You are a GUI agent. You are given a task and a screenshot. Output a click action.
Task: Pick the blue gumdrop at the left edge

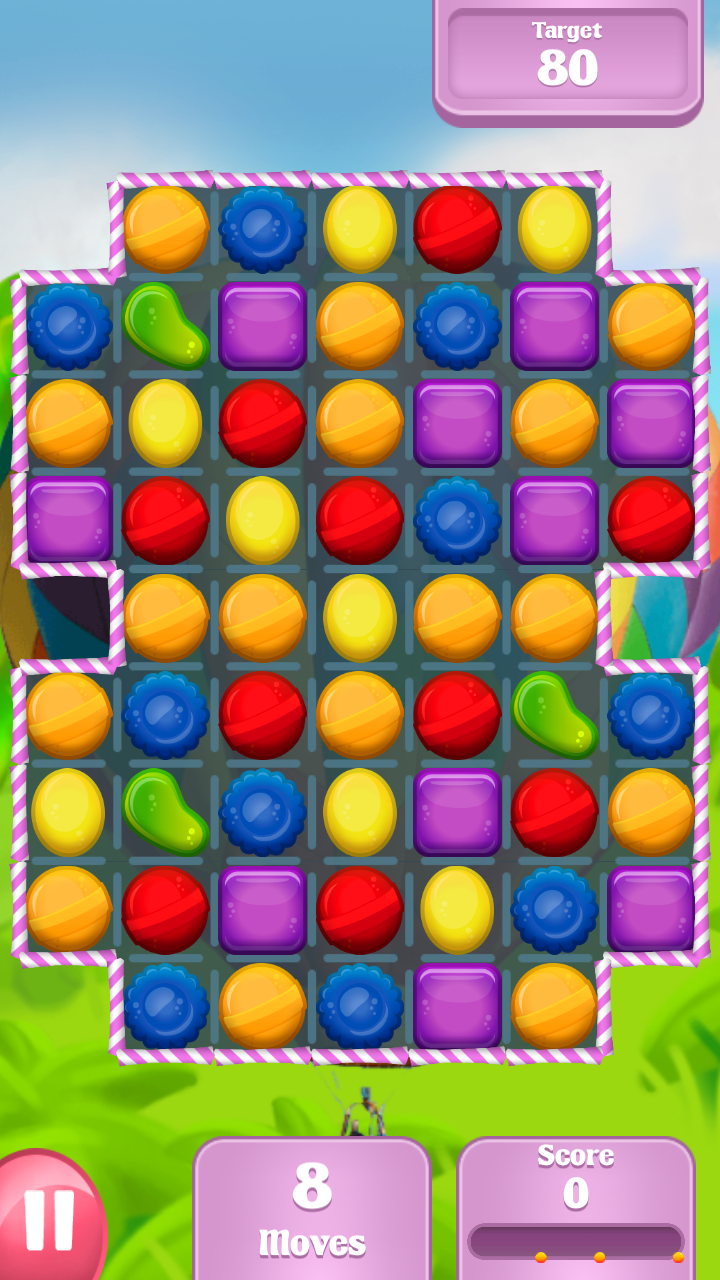pyautogui.click(x=68, y=325)
